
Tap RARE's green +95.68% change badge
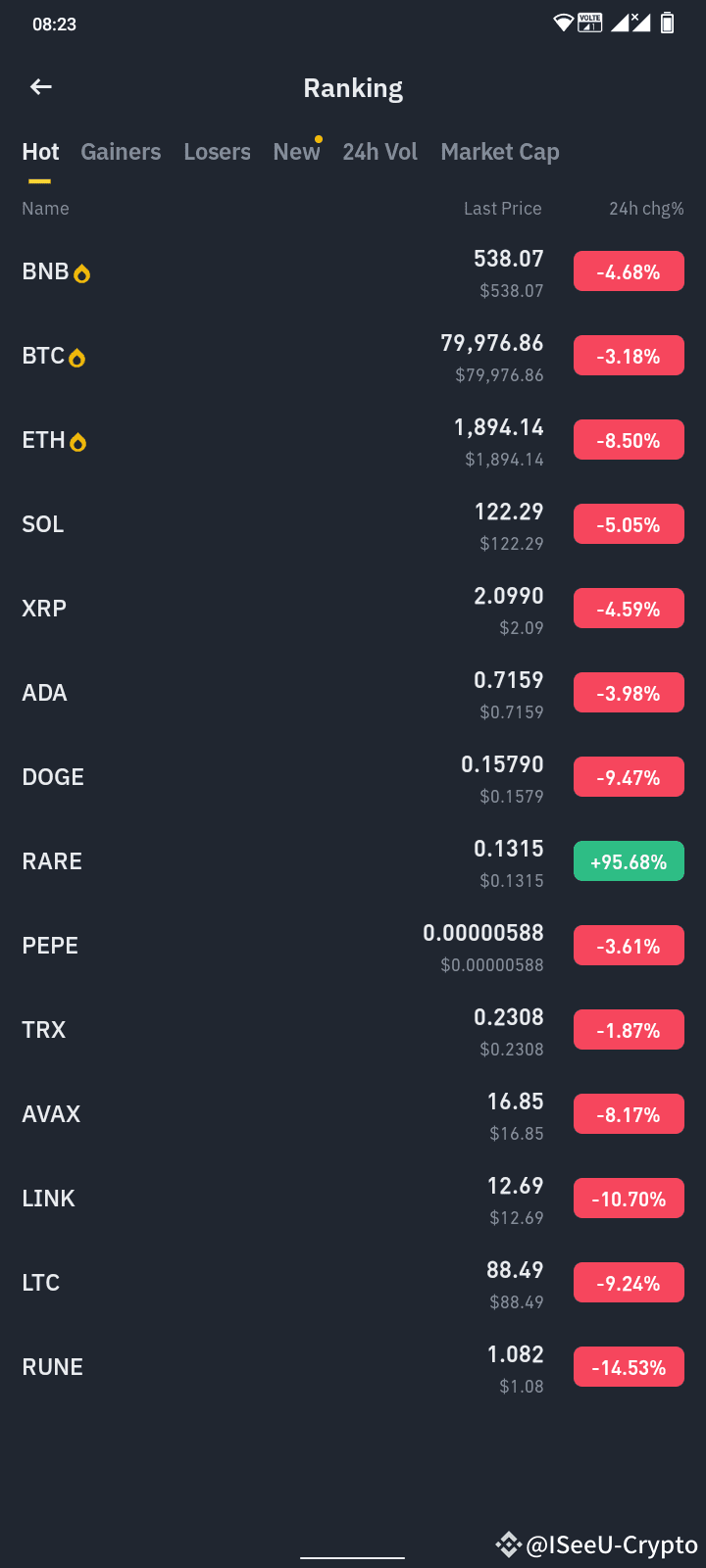(629, 860)
